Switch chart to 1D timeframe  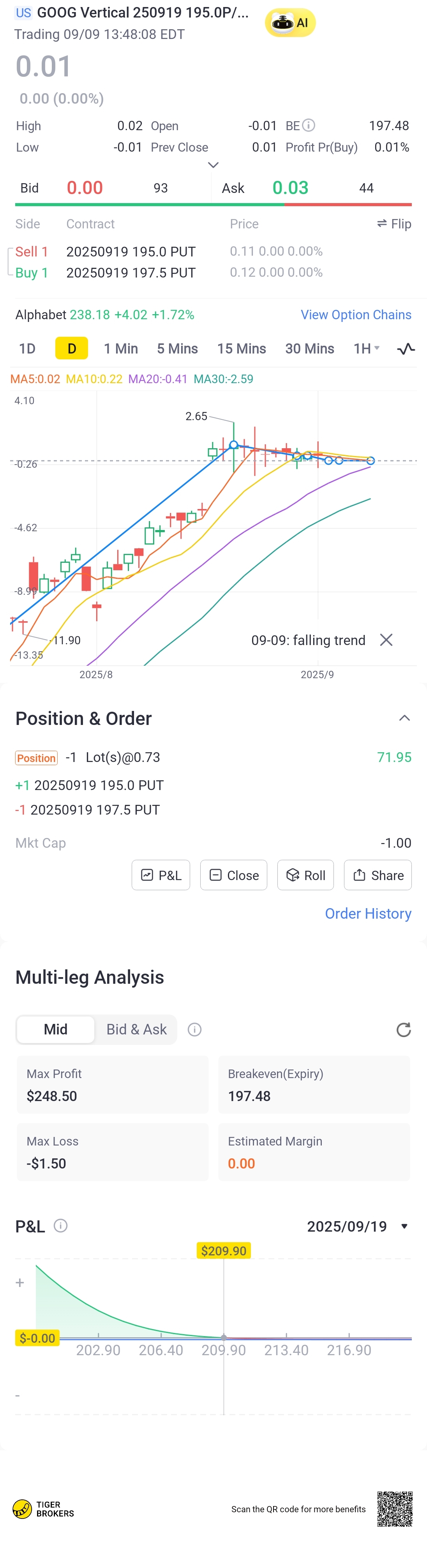point(27,349)
